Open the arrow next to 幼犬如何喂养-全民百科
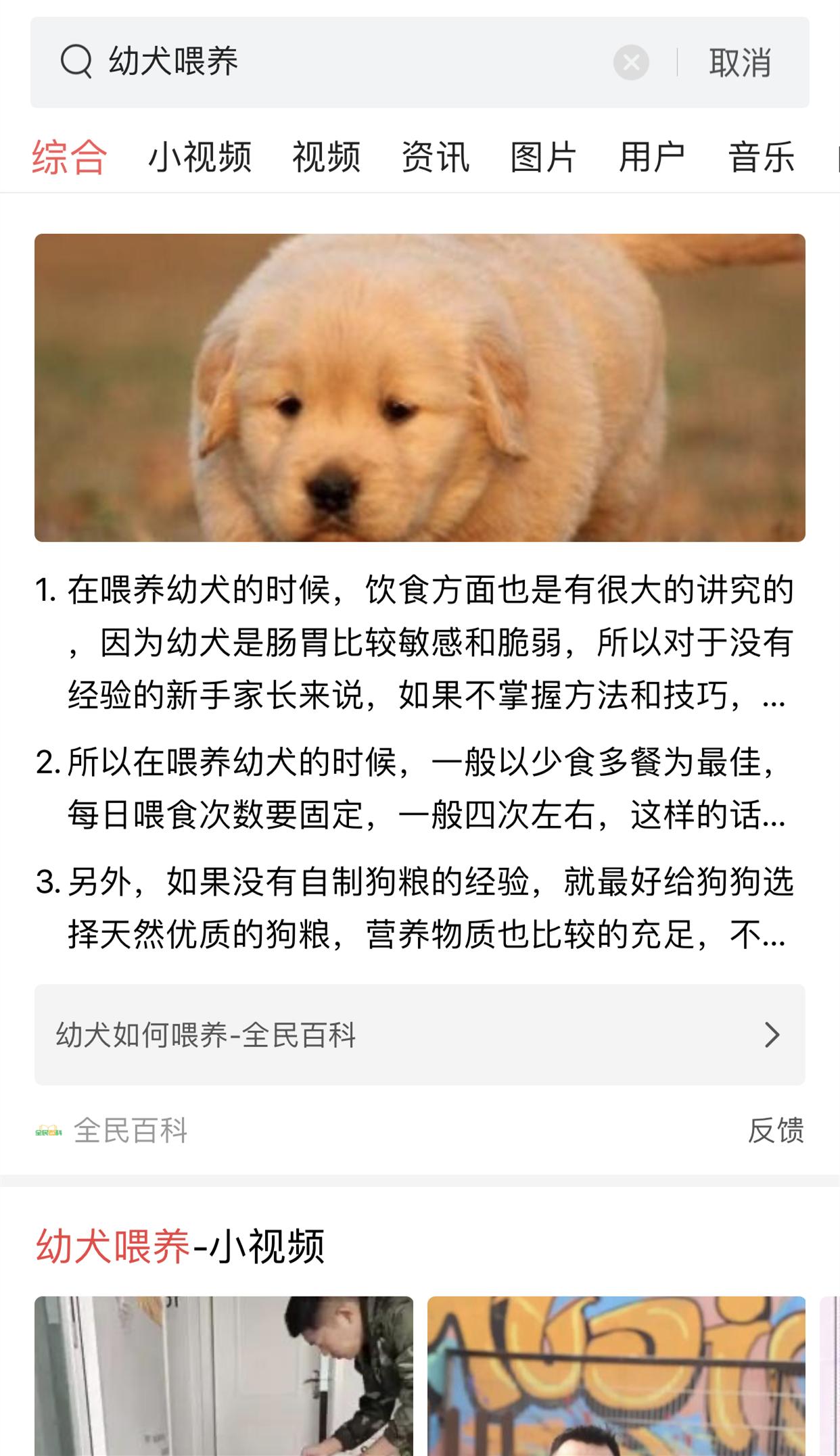Image resolution: width=840 pixels, height=1456 pixels. coord(772,1035)
